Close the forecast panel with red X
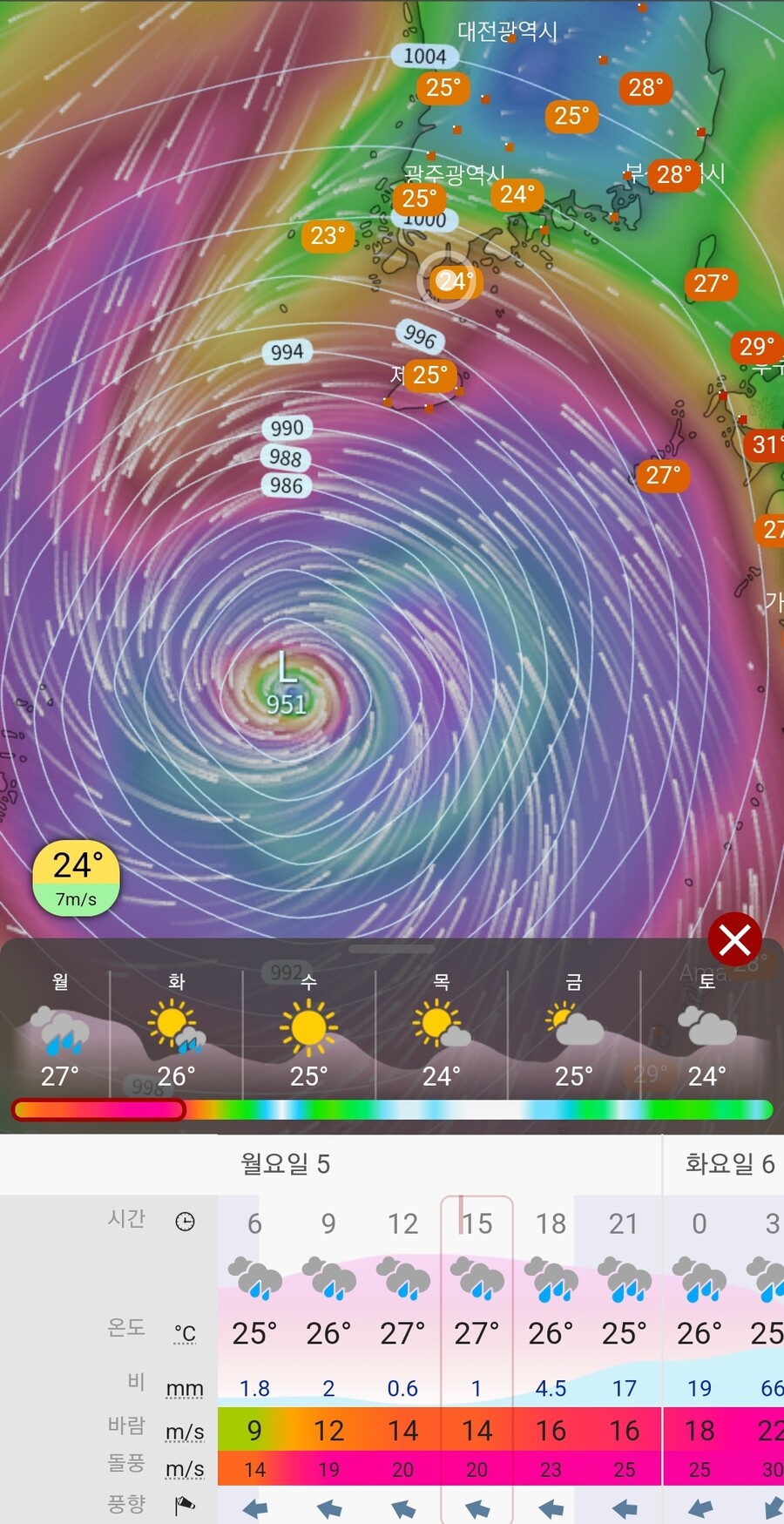Viewport: 784px width, 1524px height. click(x=734, y=939)
